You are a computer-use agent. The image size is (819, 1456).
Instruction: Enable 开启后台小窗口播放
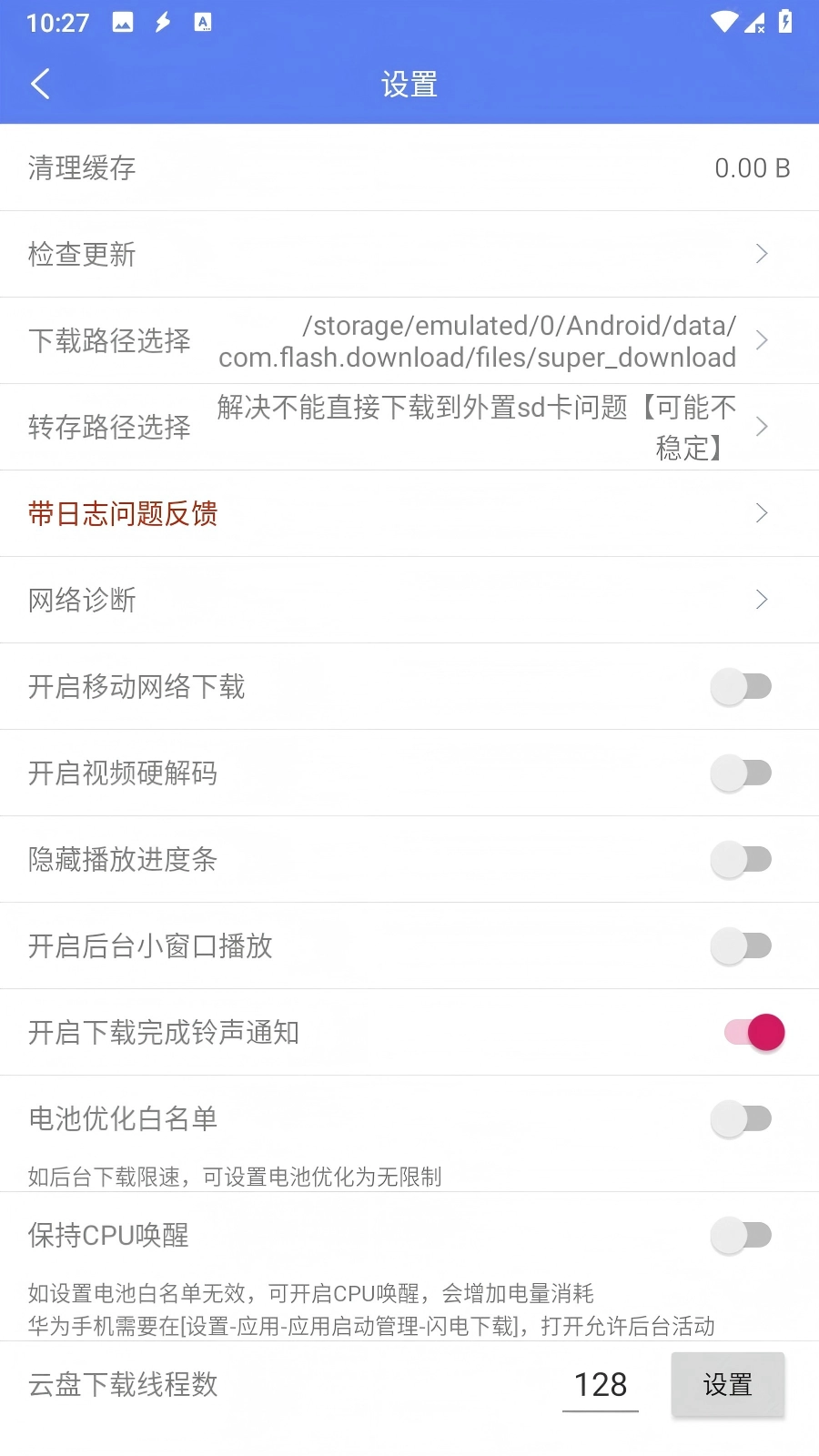coord(742,945)
